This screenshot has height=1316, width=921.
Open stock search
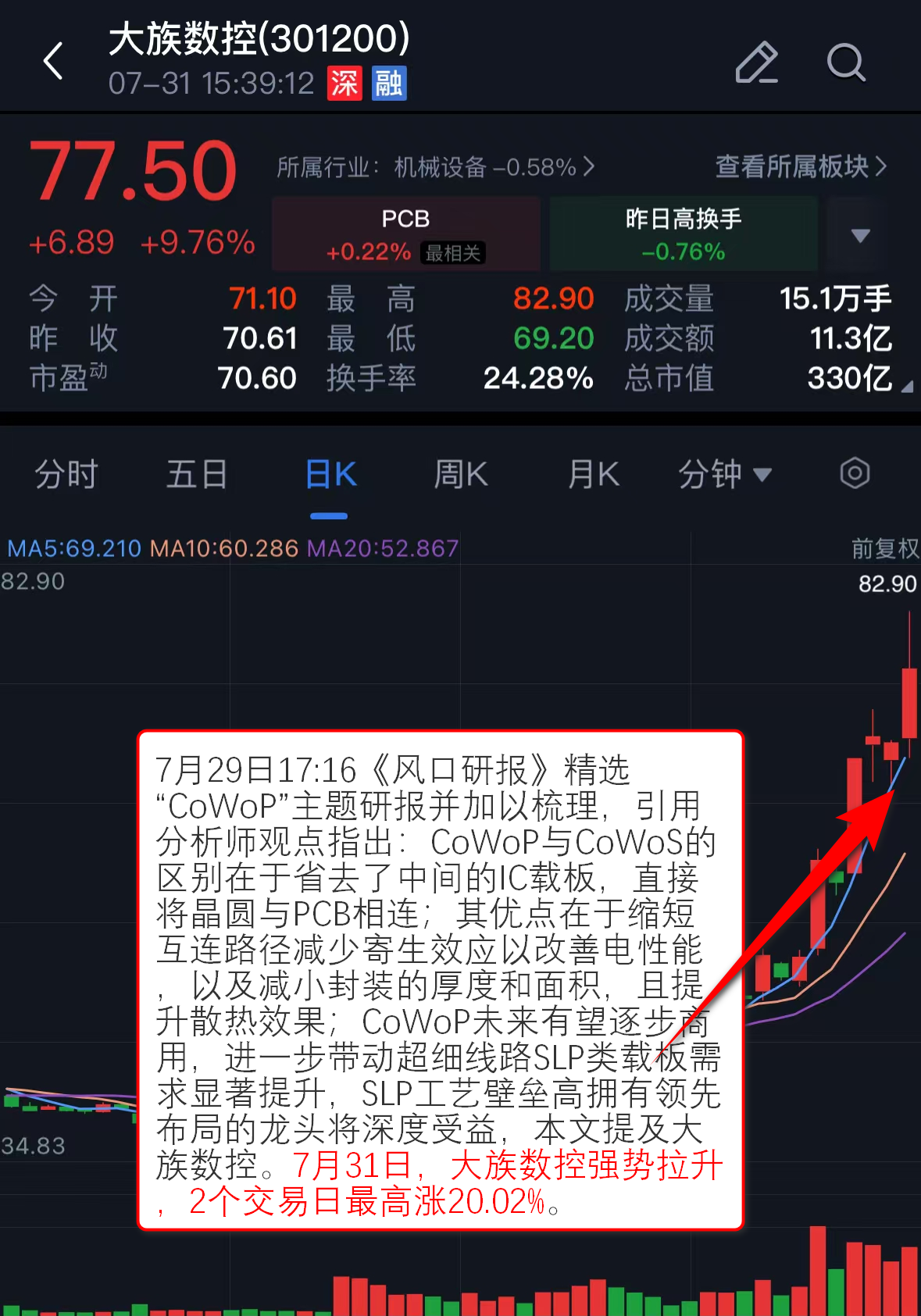tap(846, 62)
